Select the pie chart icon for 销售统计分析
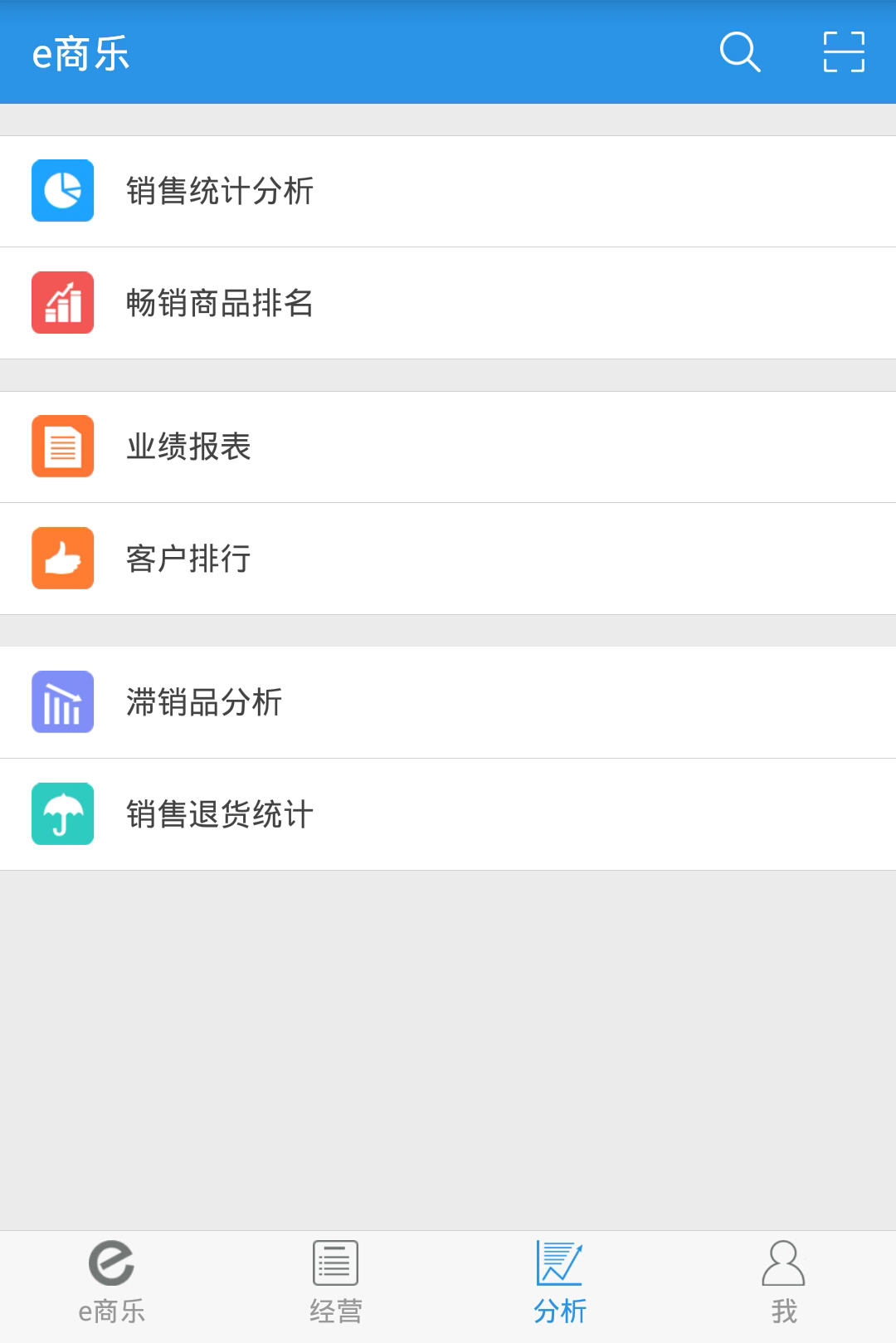The width and height of the screenshot is (896, 1343). [62, 191]
